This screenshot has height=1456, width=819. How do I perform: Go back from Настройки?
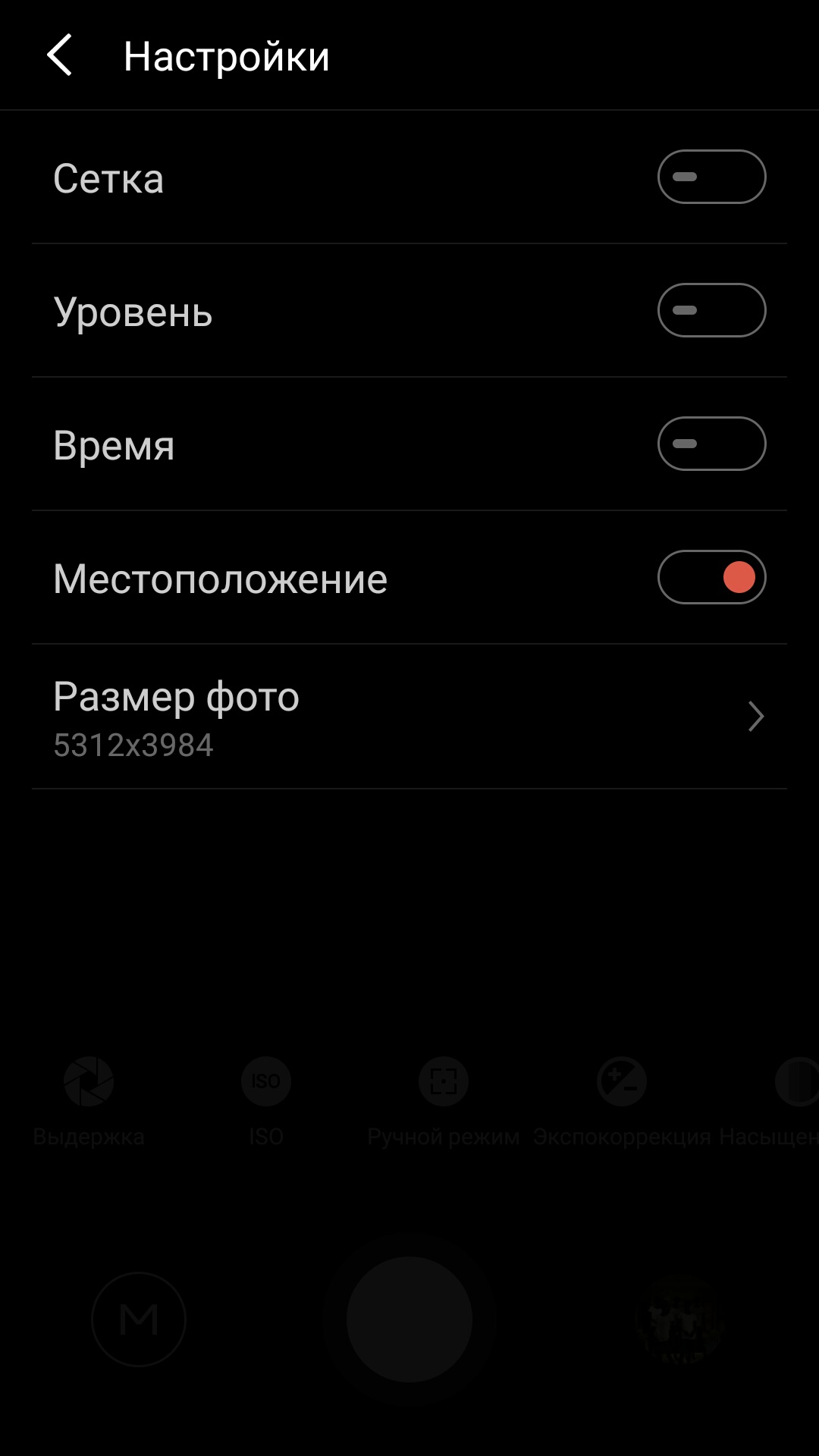tap(59, 55)
